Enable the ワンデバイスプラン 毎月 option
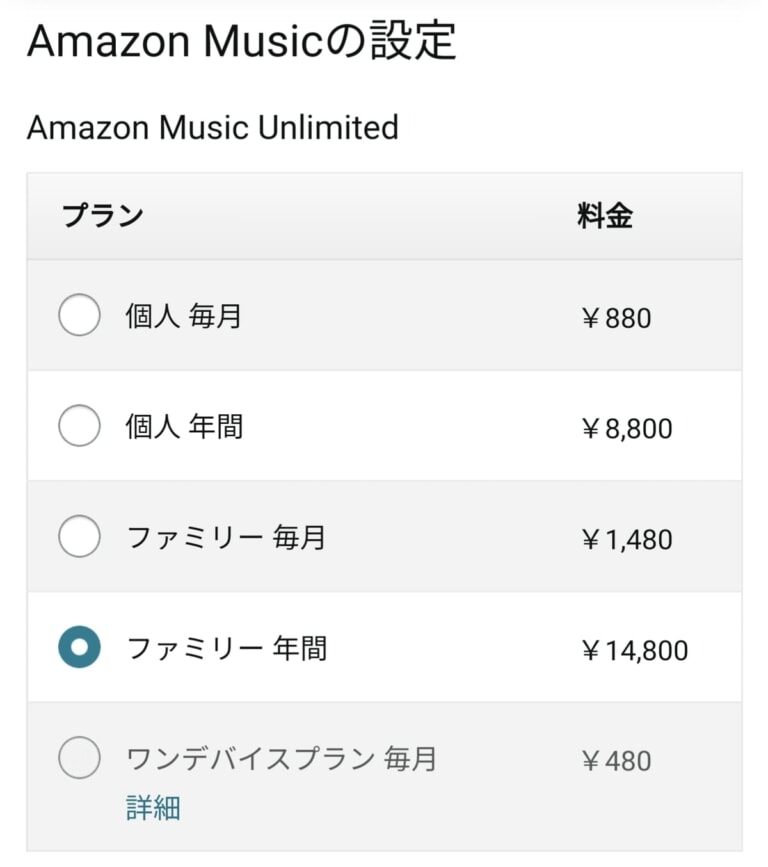Screen dimensions: 768x867 (x=80, y=759)
